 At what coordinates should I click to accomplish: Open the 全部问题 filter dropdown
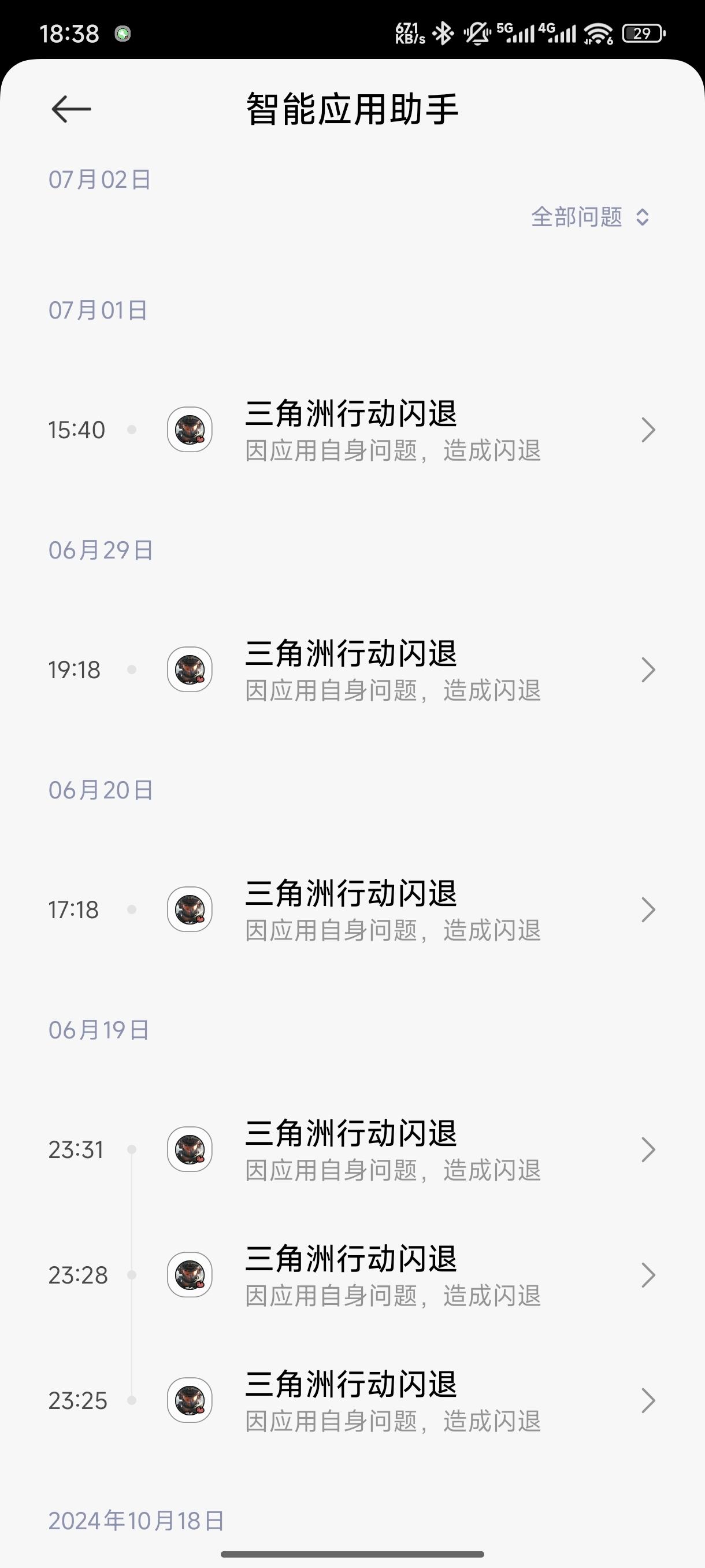(x=589, y=217)
